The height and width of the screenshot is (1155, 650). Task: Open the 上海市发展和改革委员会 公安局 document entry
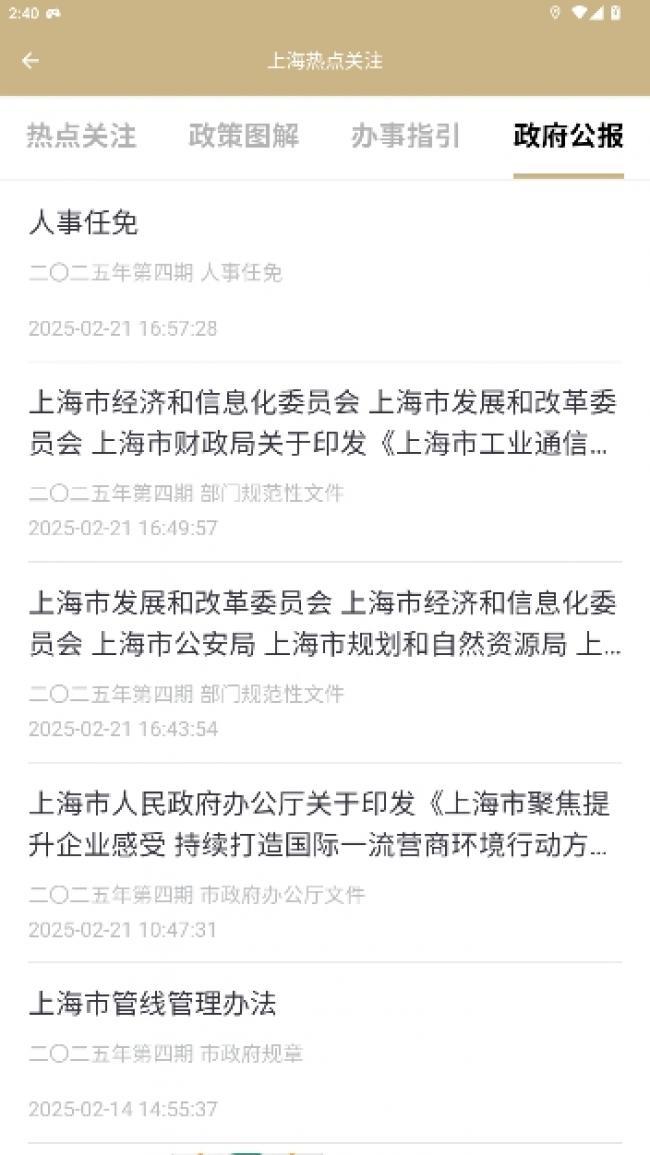(x=325, y=663)
